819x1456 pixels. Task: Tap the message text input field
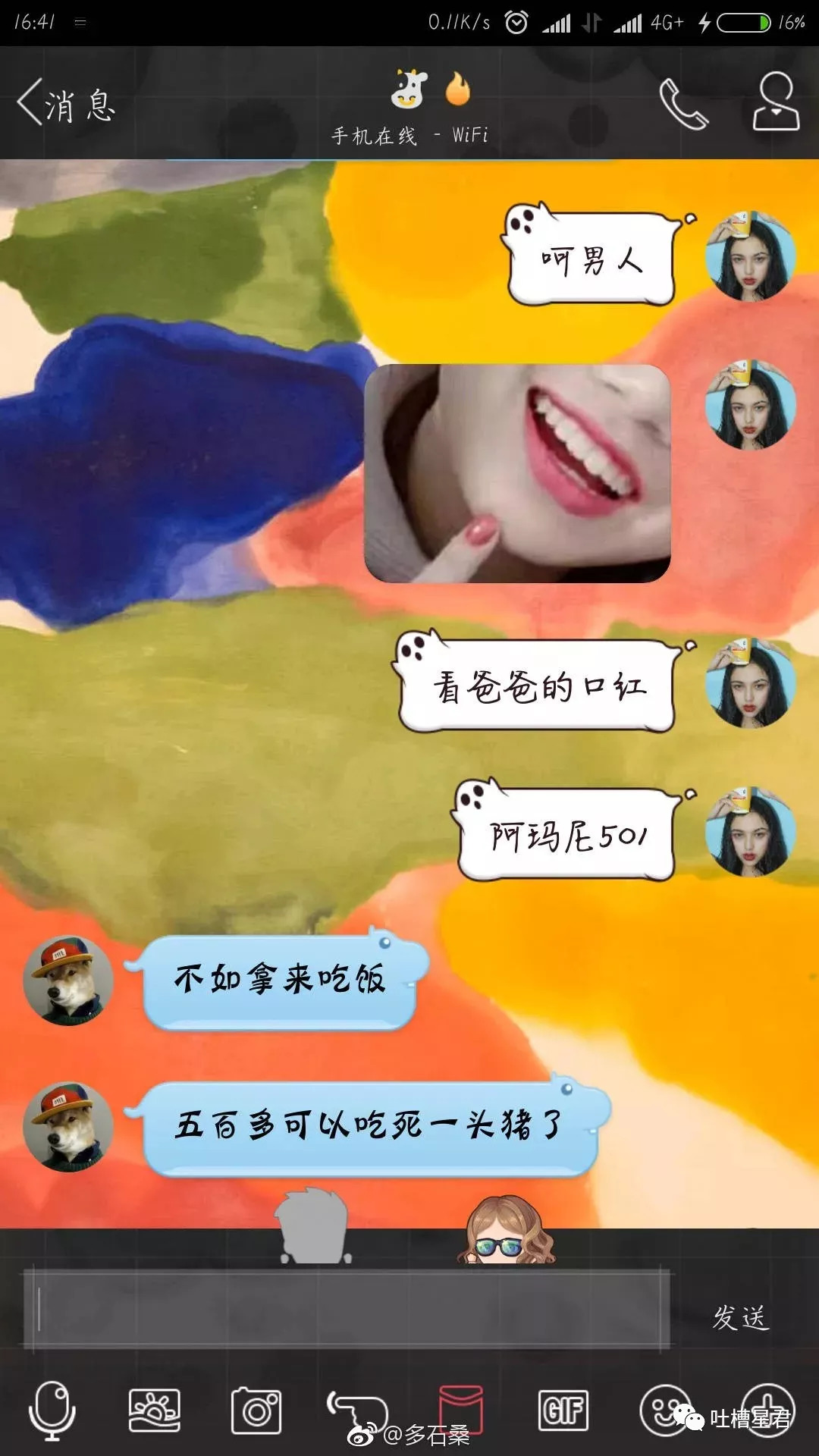click(x=347, y=1310)
